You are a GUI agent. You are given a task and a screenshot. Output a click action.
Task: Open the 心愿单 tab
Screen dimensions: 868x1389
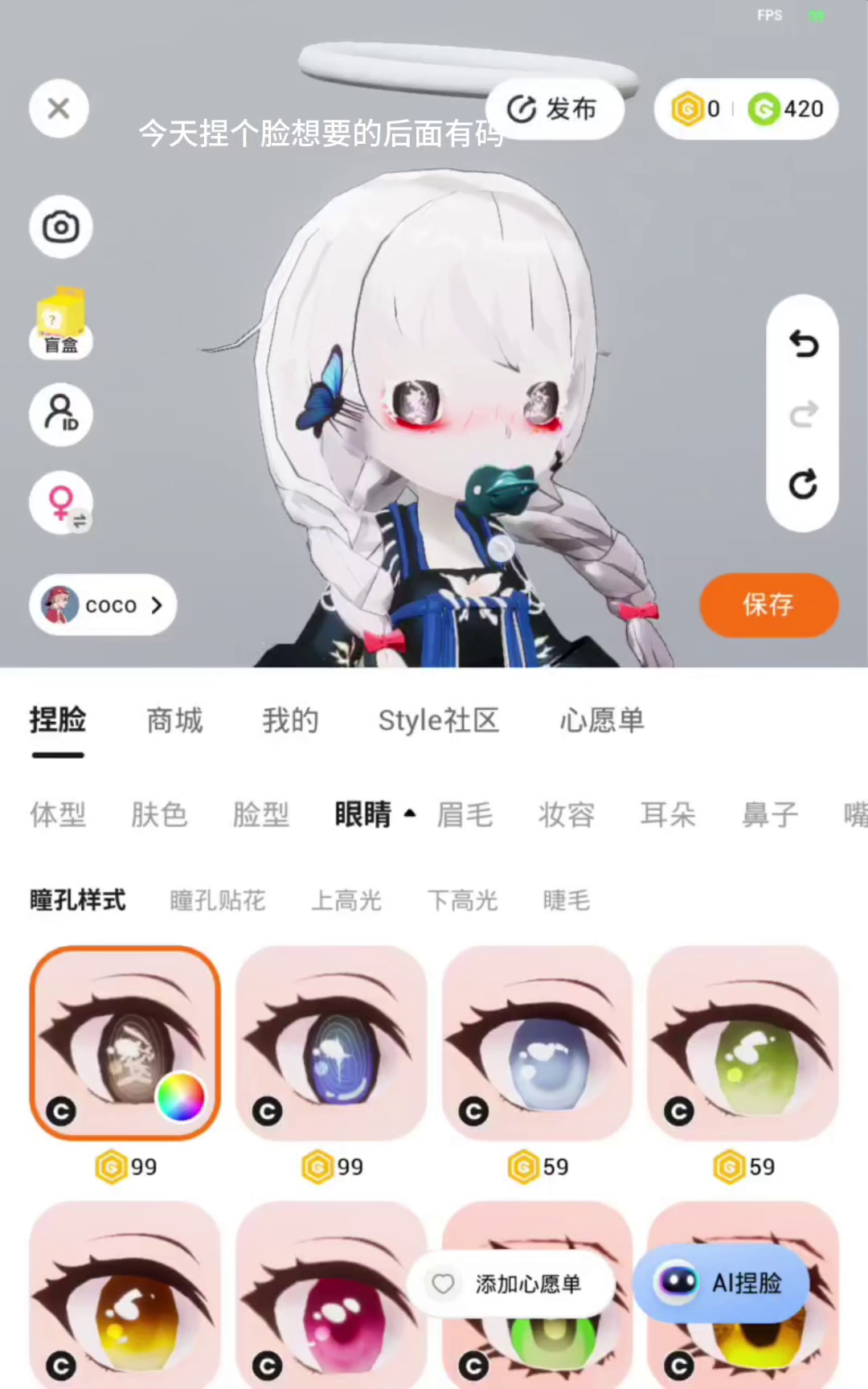602,720
